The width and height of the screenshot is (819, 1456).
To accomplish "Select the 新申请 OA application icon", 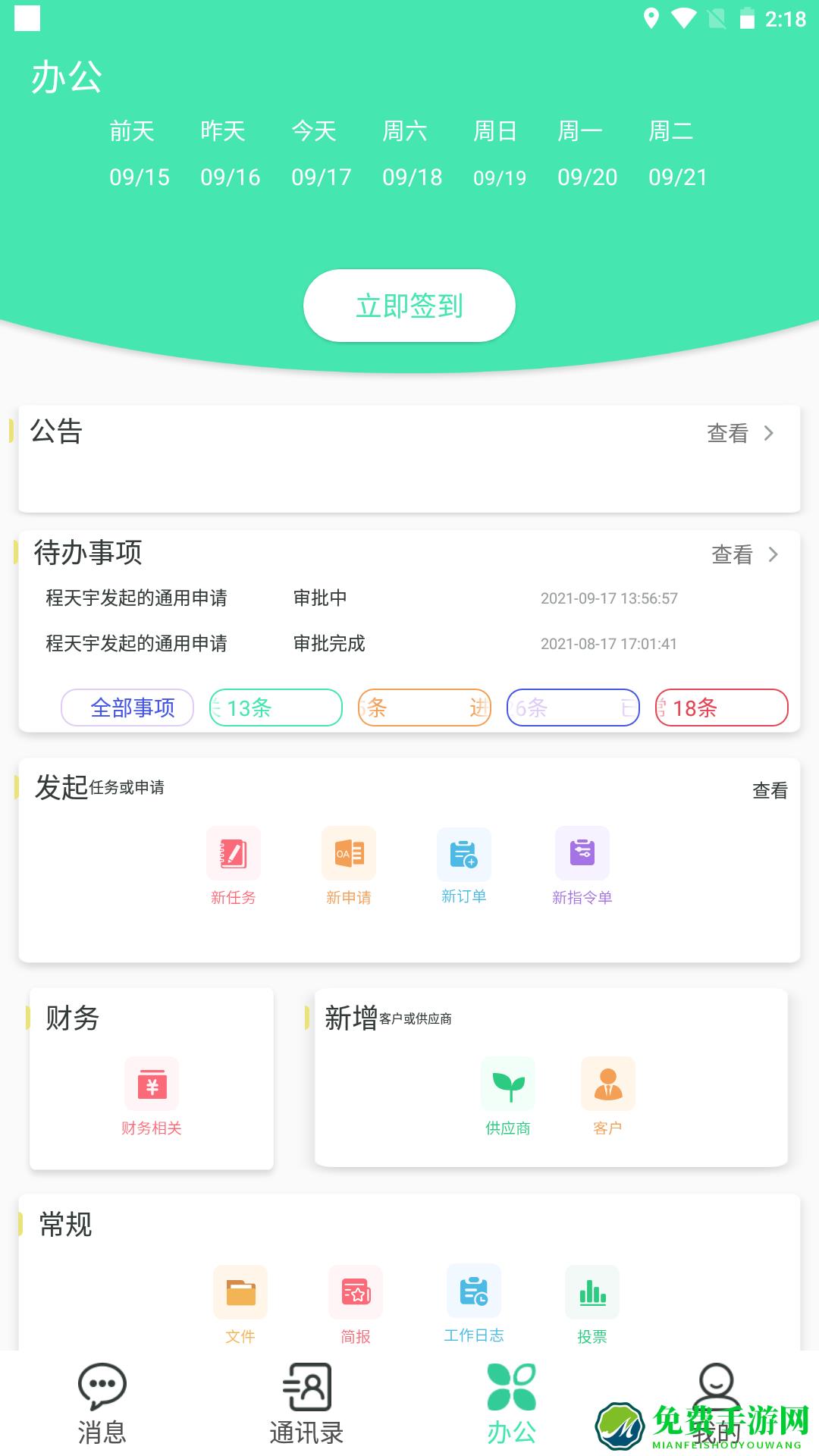I will pos(348,852).
